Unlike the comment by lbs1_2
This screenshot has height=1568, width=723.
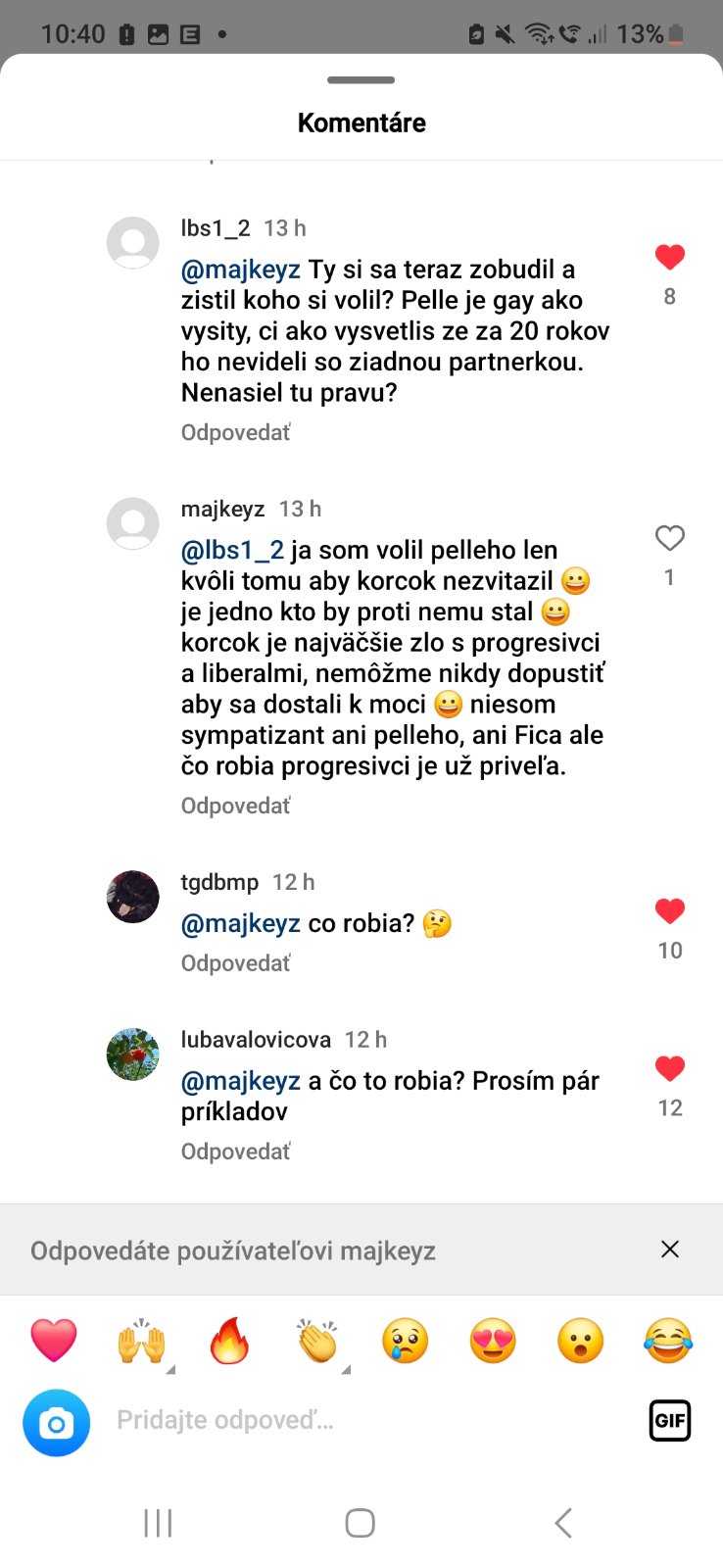coord(669,258)
